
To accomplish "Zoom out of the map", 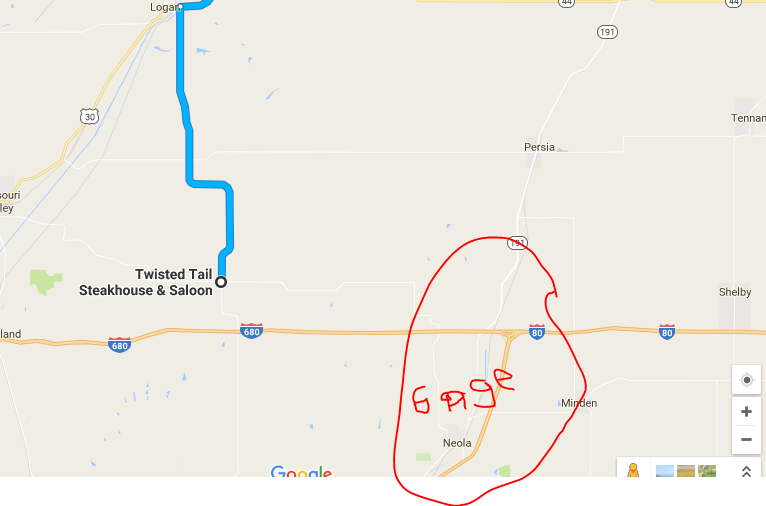I will click(x=746, y=439).
